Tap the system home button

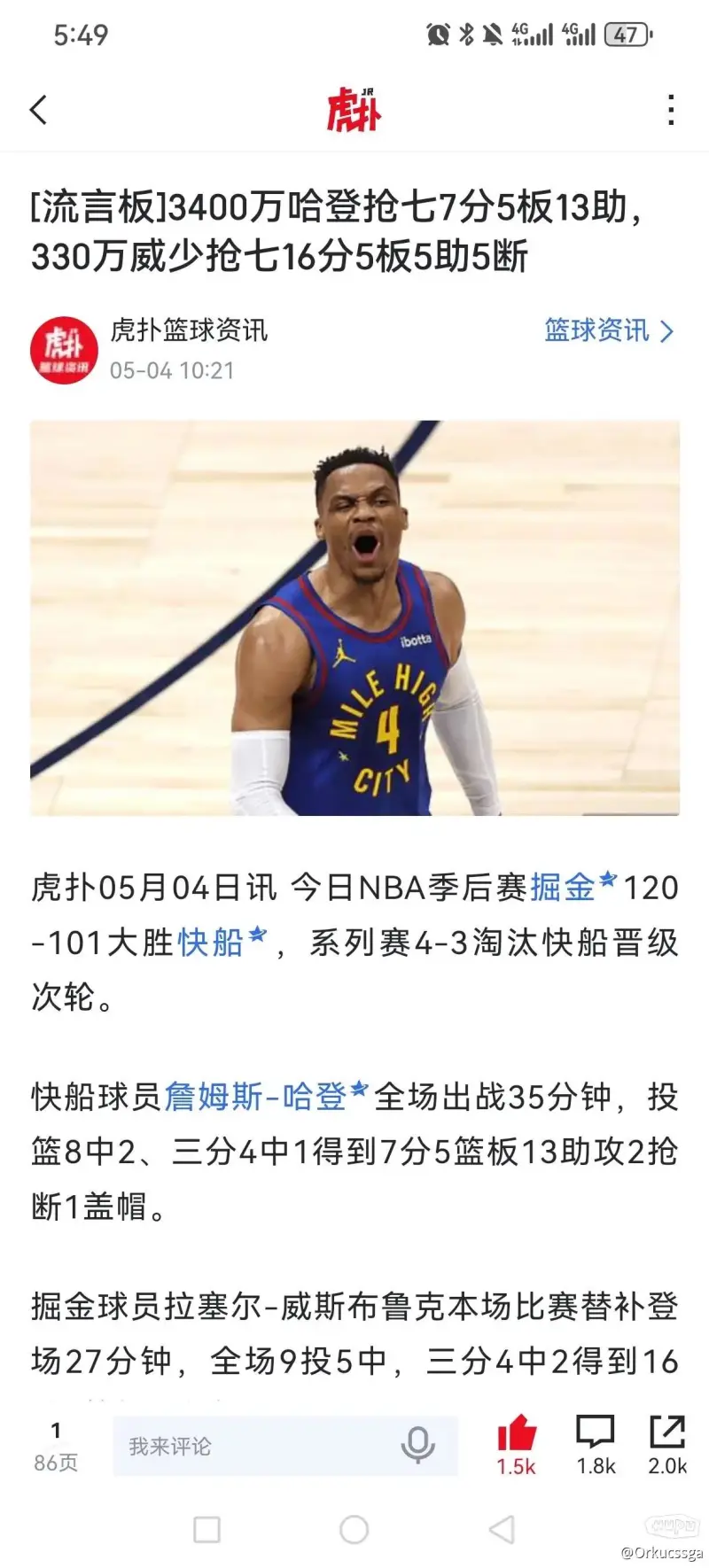click(x=354, y=1529)
